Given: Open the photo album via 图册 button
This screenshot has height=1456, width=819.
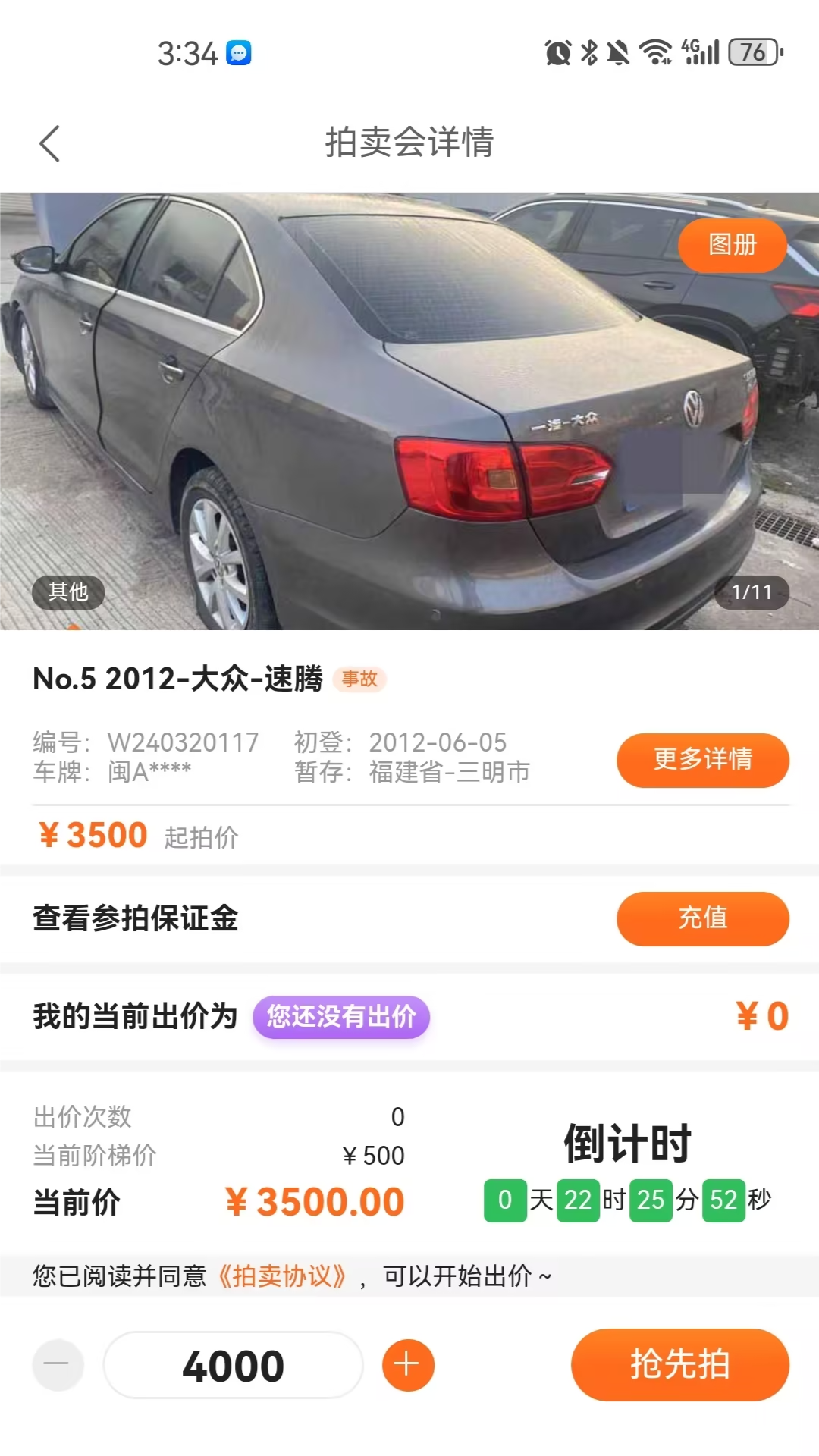Looking at the screenshot, I should 733,247.
